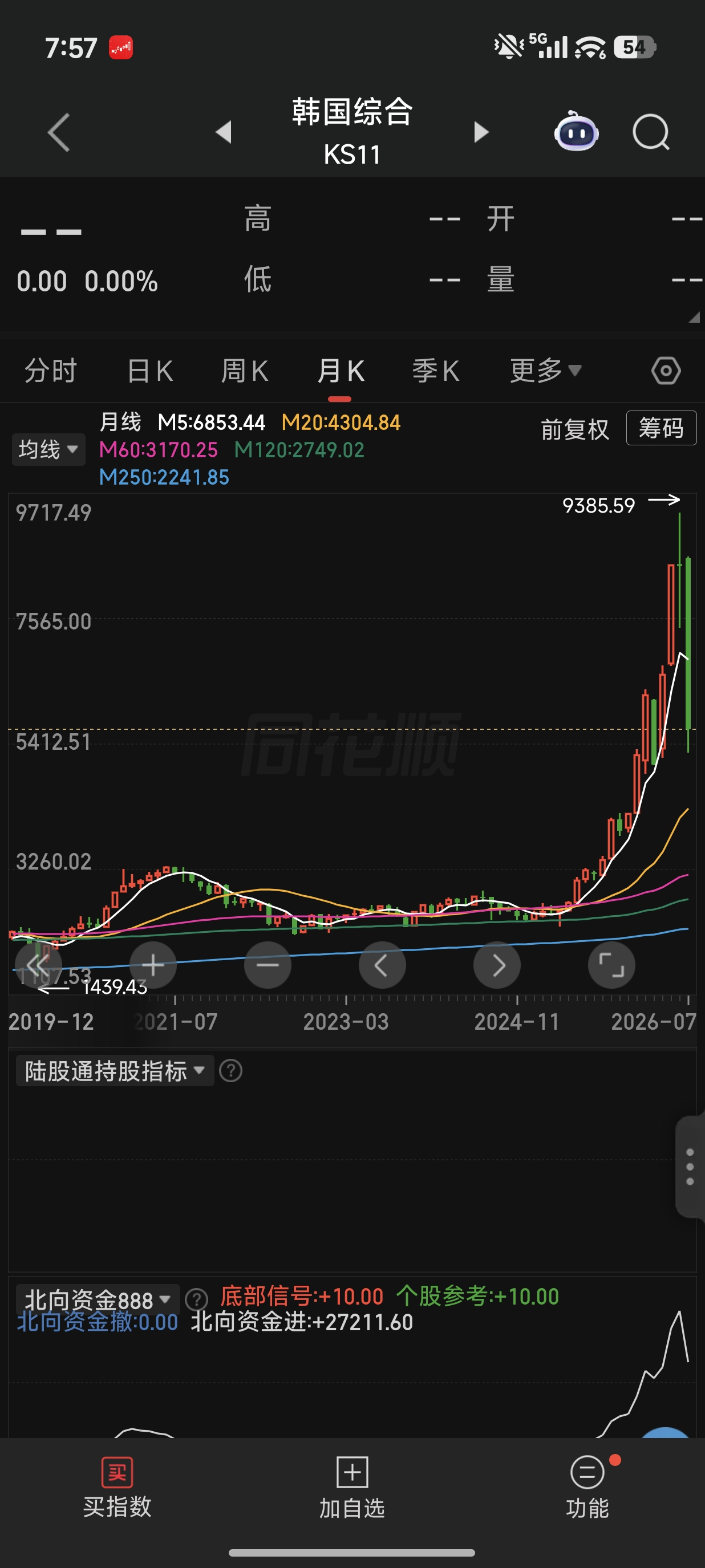Expand the 更多 period dropdown
This screenshot has width=705, height=1568.
[545, 370]
